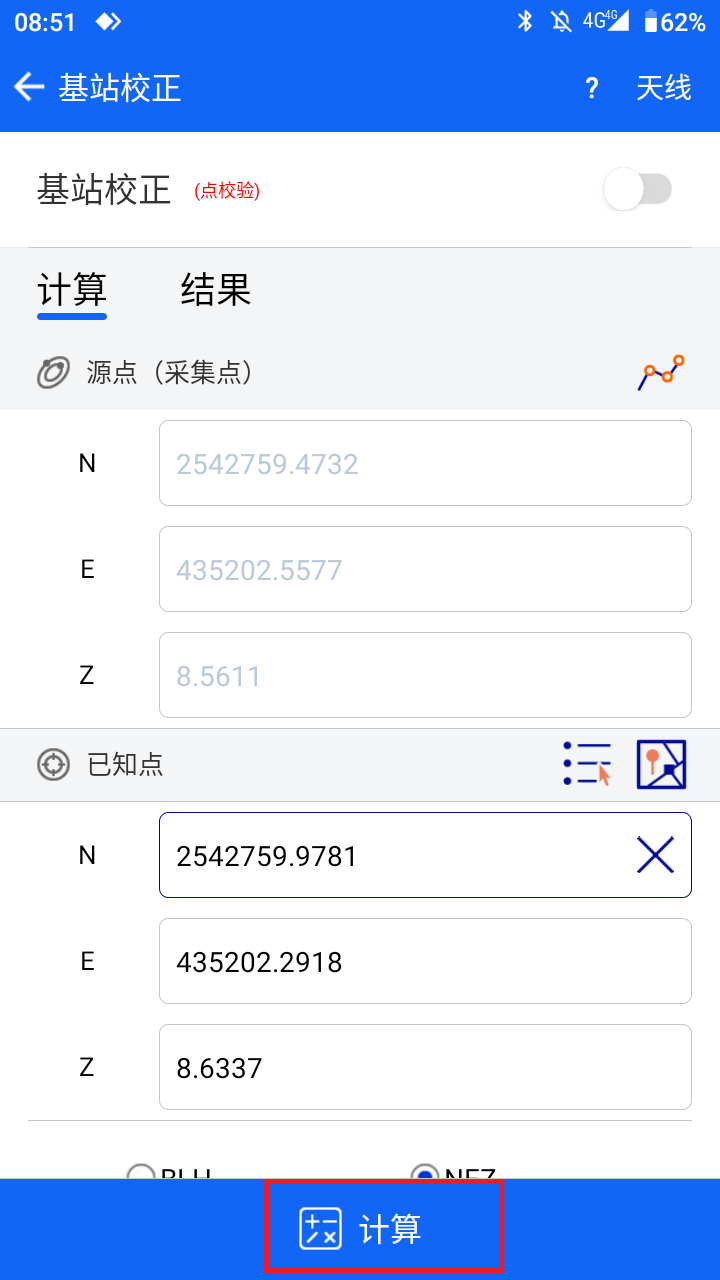Edit known point Z value 8.6337
720x1280 pixels.
425,1067
